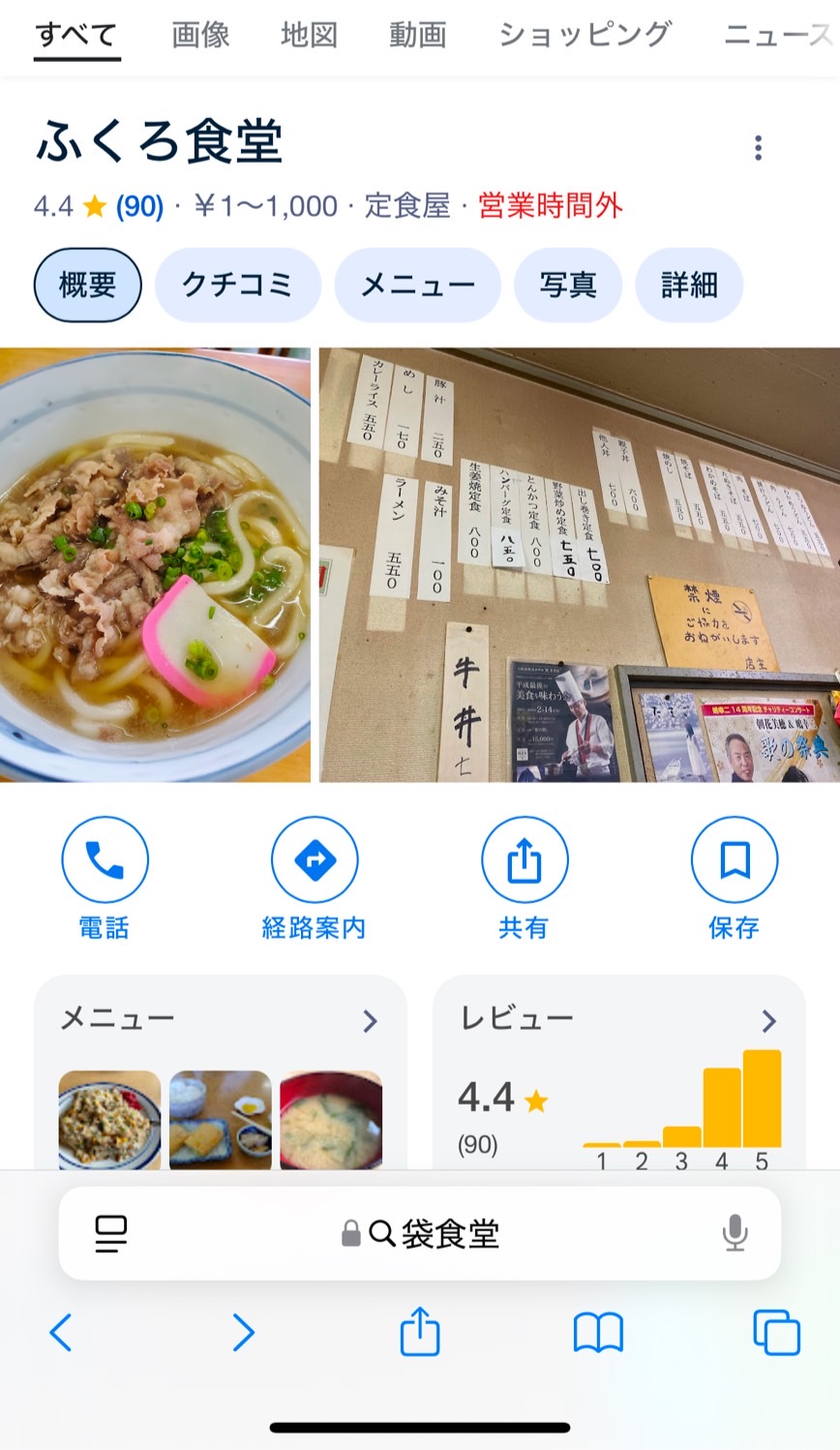Switch to the 画像 search tab
The height and width of the screenshot is (1450, 840).
click(200, 36)
